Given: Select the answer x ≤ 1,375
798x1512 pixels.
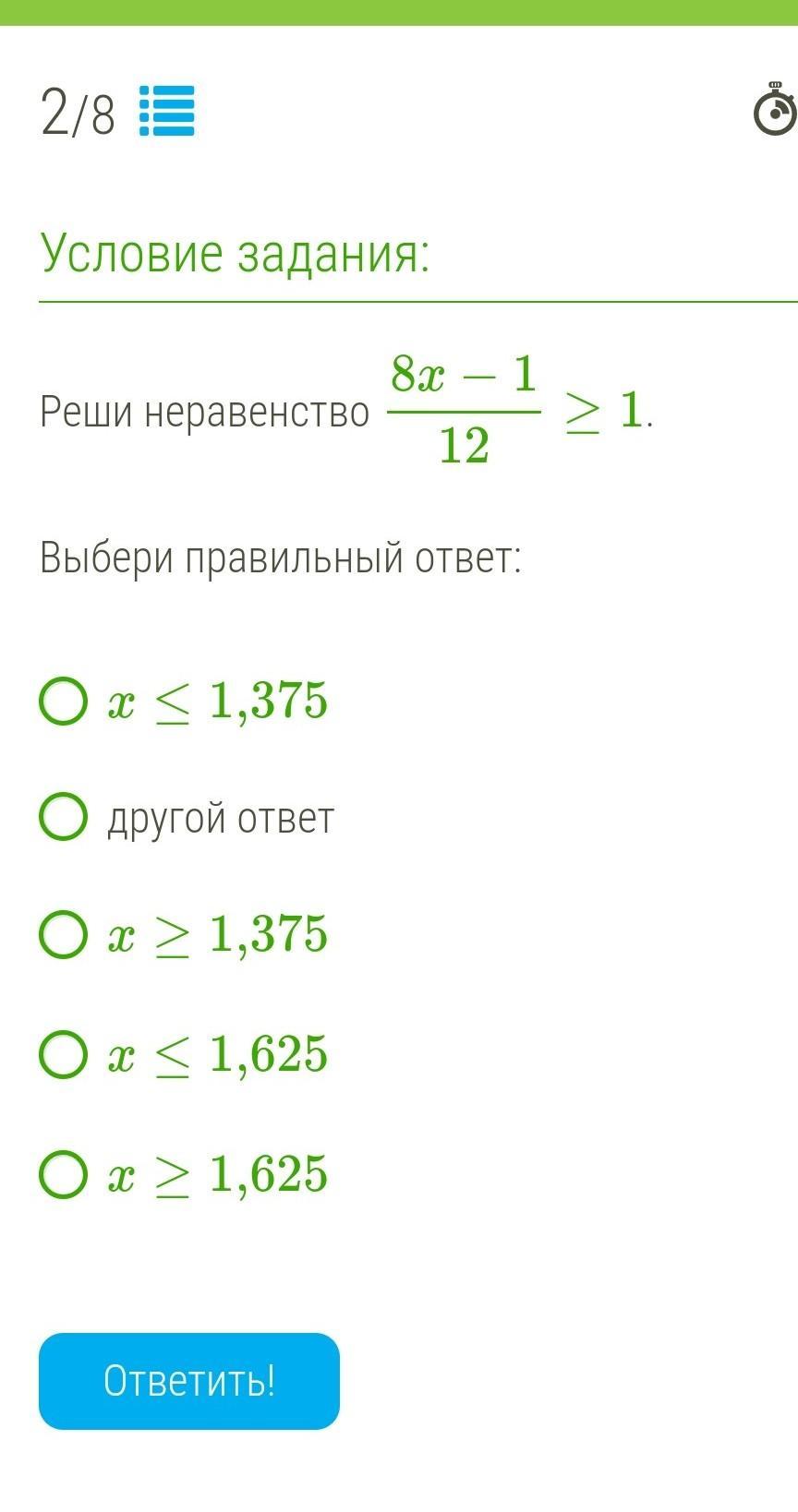Looking at the screenshot, I should [63, 701].
